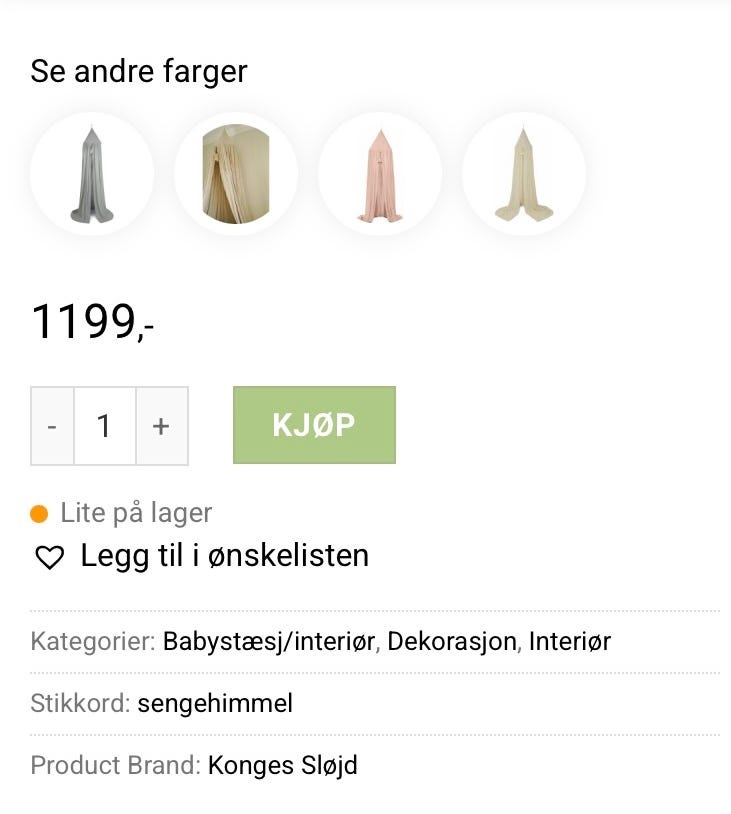This screenshot has width=731, height=814.
Task: Decrease quantity with the minus button
Action: tap(52, 425)
